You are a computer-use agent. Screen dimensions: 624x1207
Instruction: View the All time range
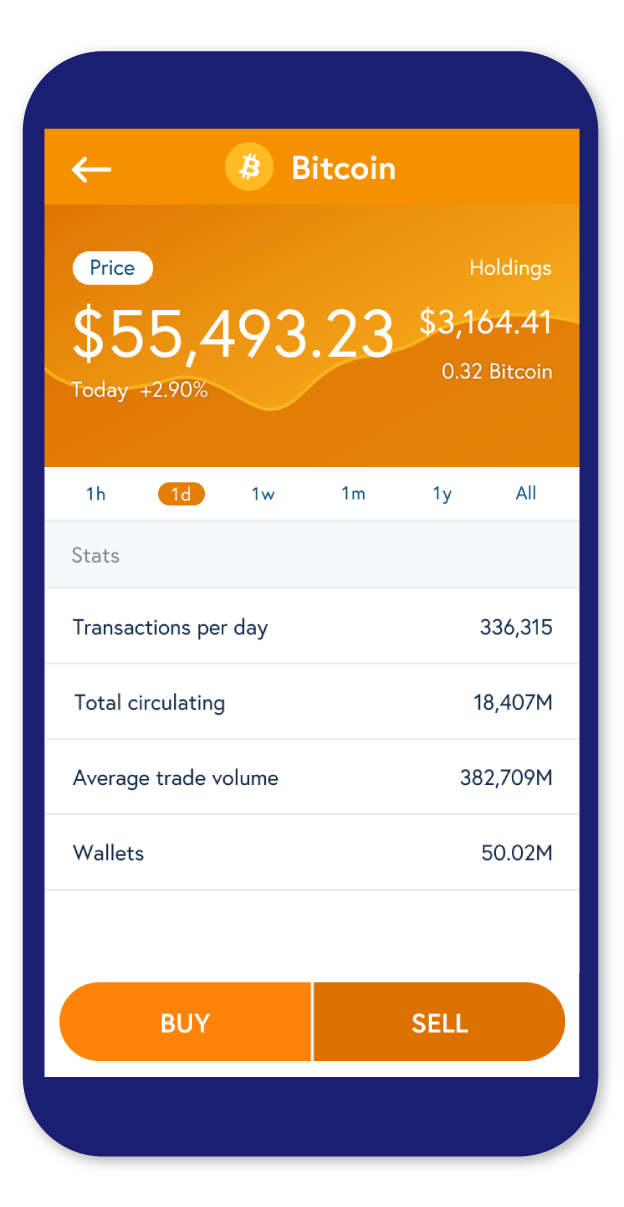coord(526,493)
